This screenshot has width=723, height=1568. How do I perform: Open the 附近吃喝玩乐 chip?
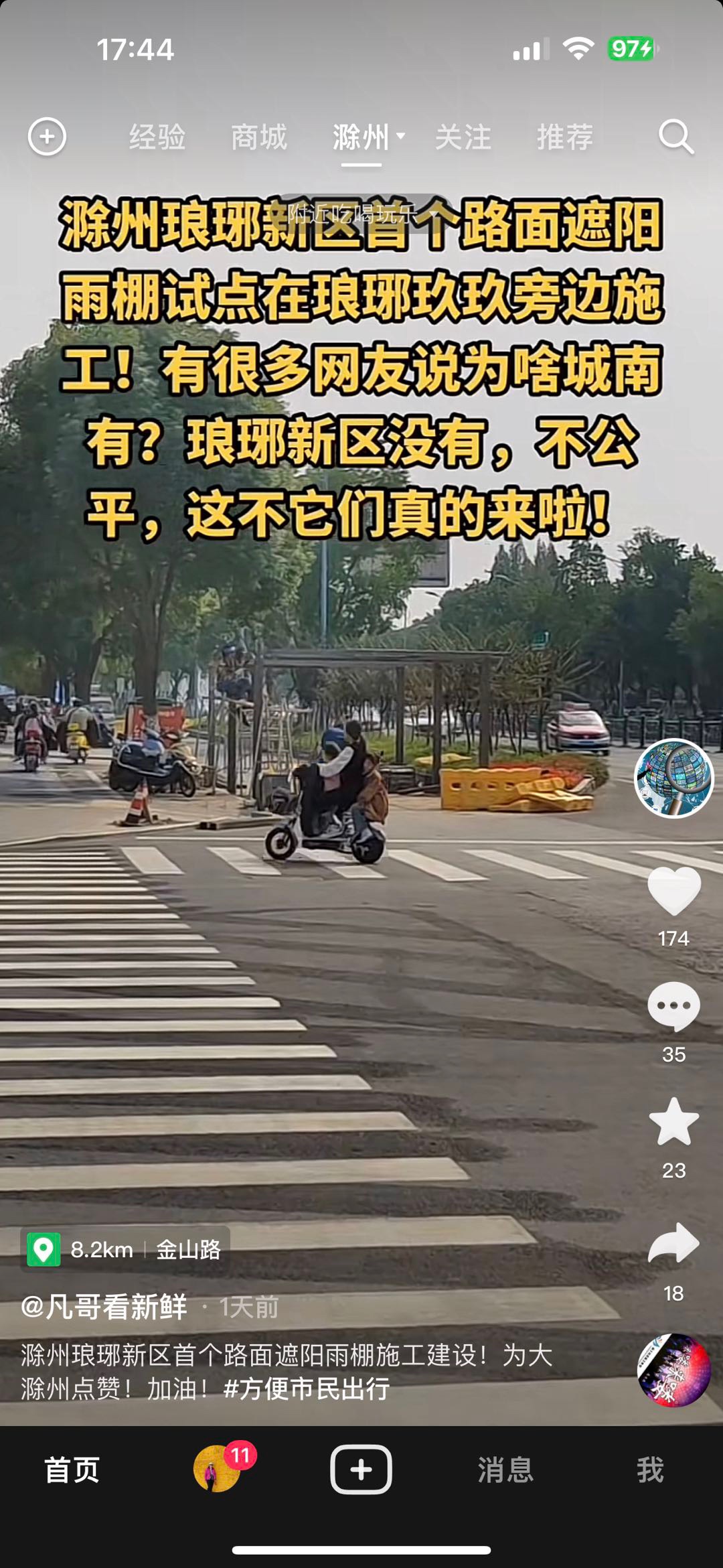pyautogui.click(x=361, y=214)
